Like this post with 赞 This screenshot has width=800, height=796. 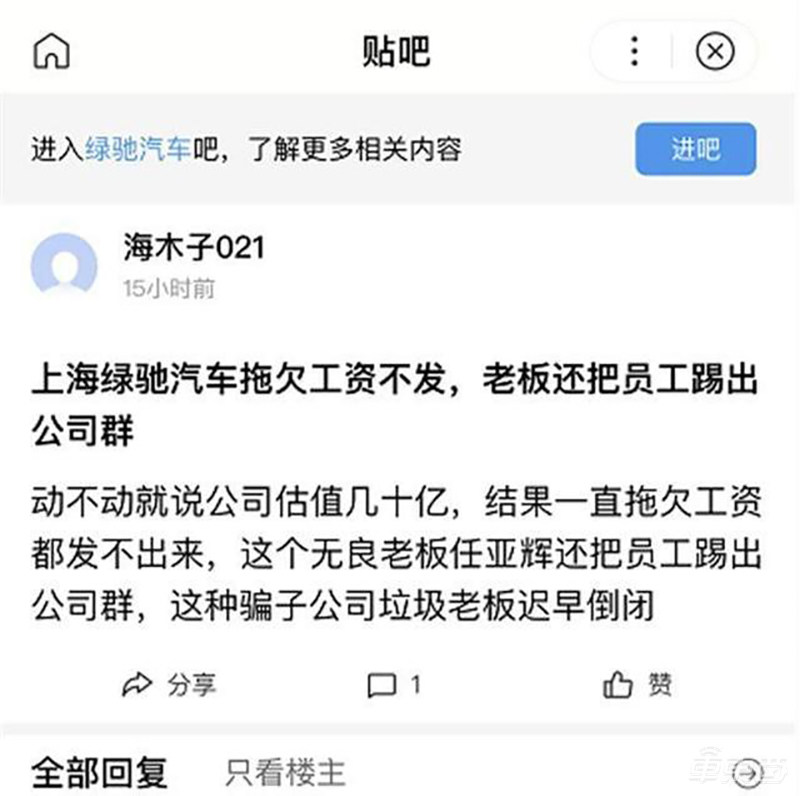click(638, 685)
